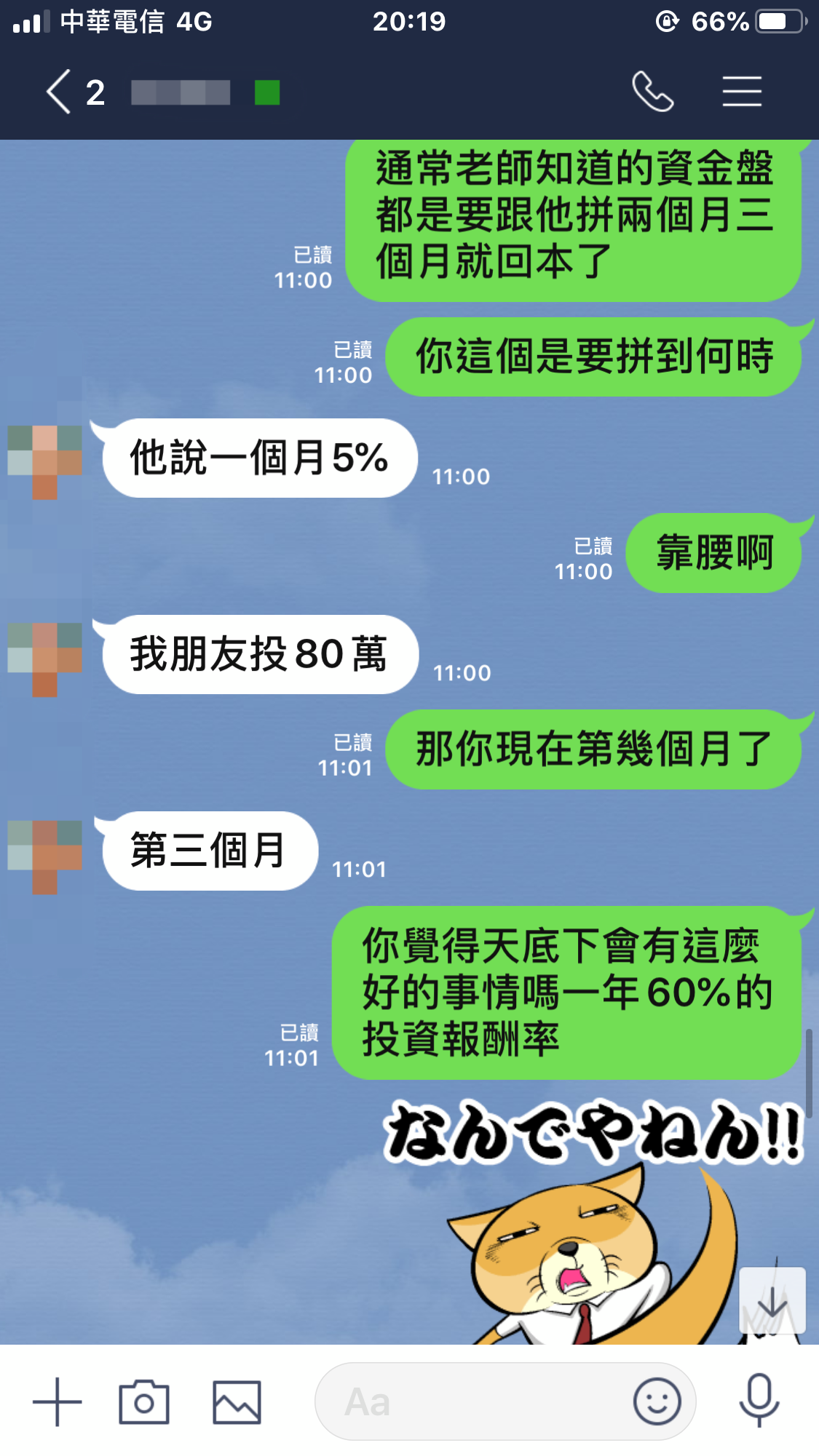The image size is (819, 1456).
Task: Tap the avatar beside 他說一個月5%
Action: 45,461
